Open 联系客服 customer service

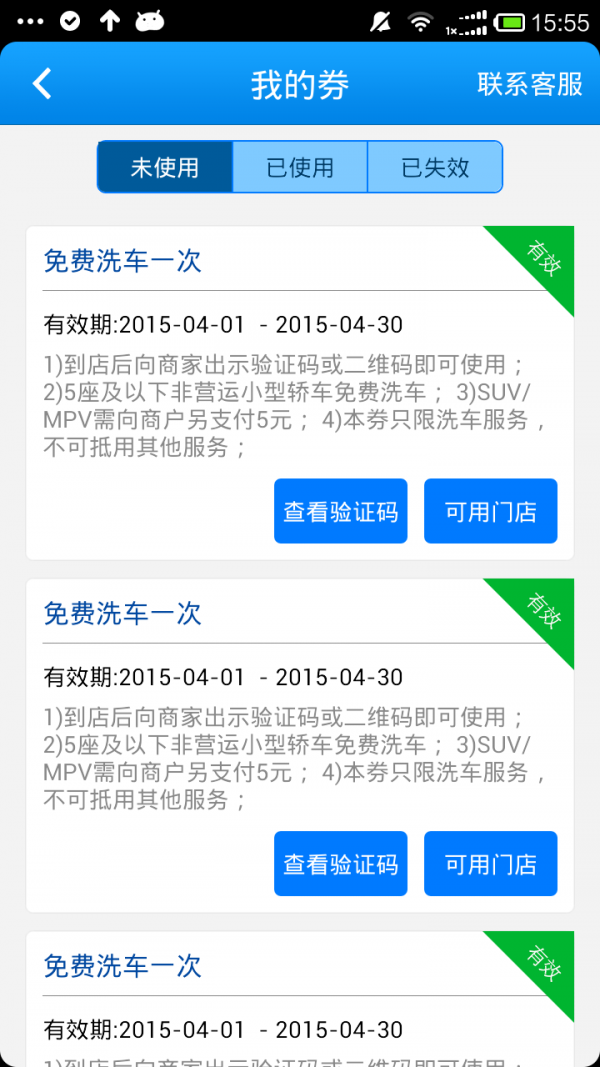click(529, 84)
